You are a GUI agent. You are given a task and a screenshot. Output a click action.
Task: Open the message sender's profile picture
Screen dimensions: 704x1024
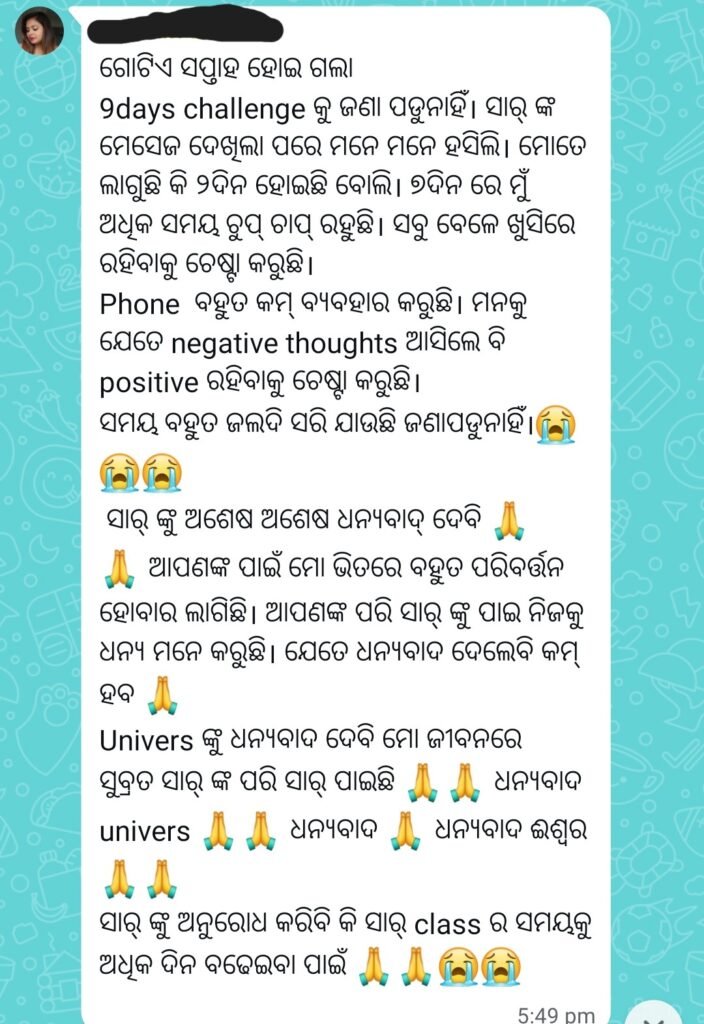point(40,31)
